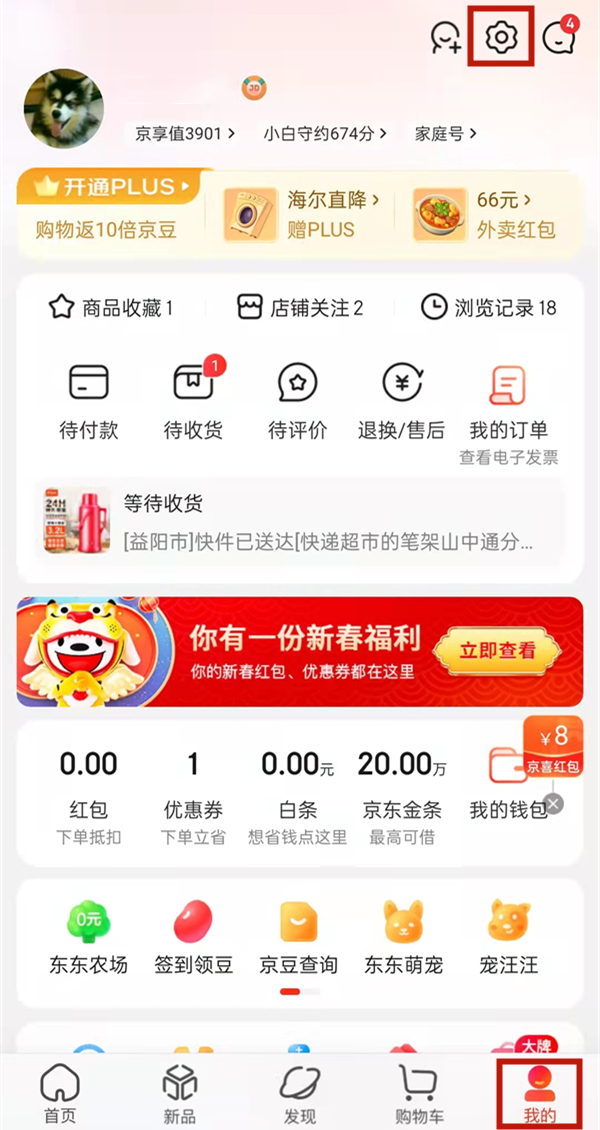Open the settings gear icon
The height and width of the screenshot is (1130, 600).
(501, 37)
